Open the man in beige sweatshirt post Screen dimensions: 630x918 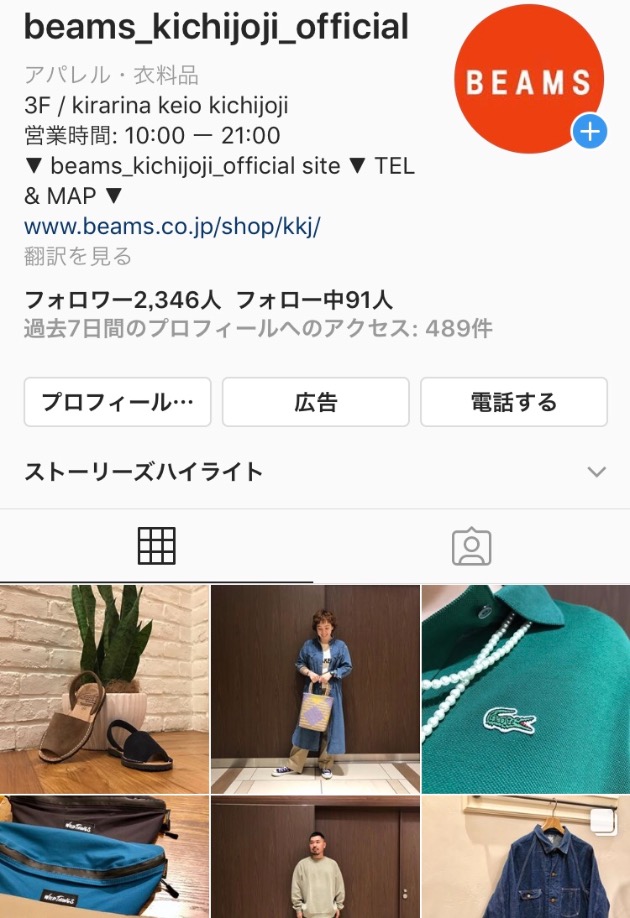click(x=315, y=857)
